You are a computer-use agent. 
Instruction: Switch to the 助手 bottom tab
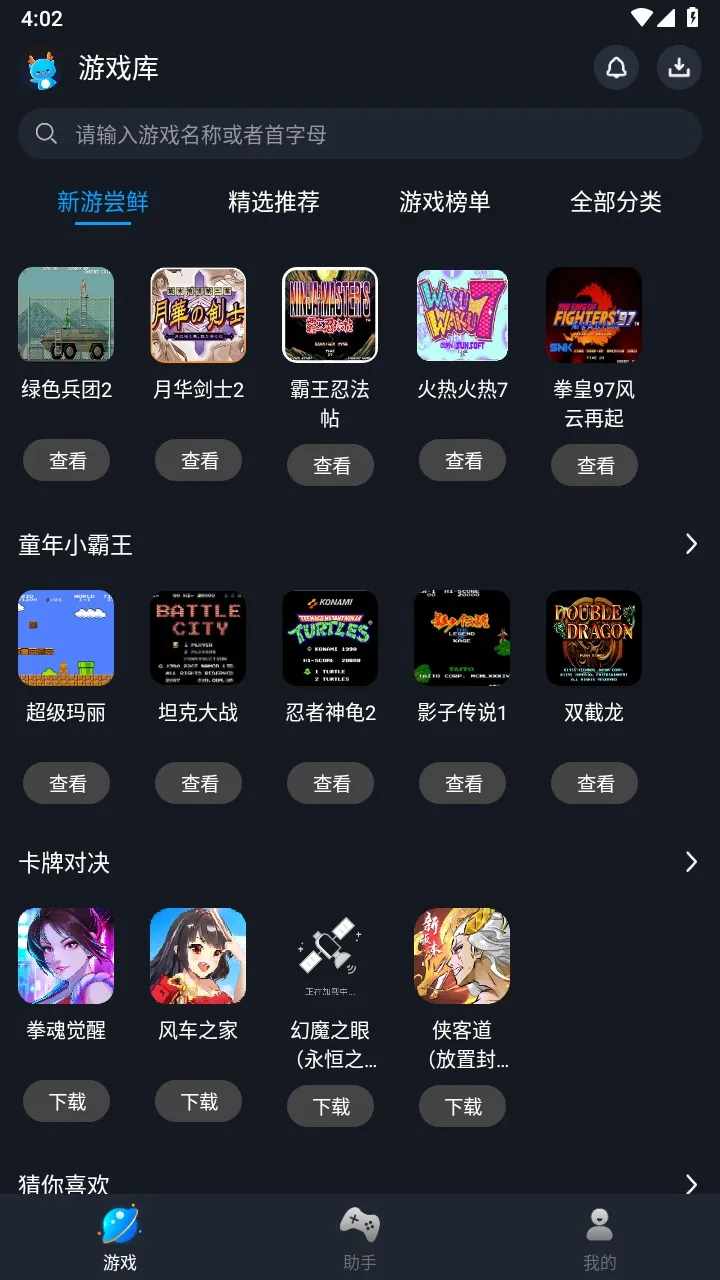click(x=360, y=1238)
